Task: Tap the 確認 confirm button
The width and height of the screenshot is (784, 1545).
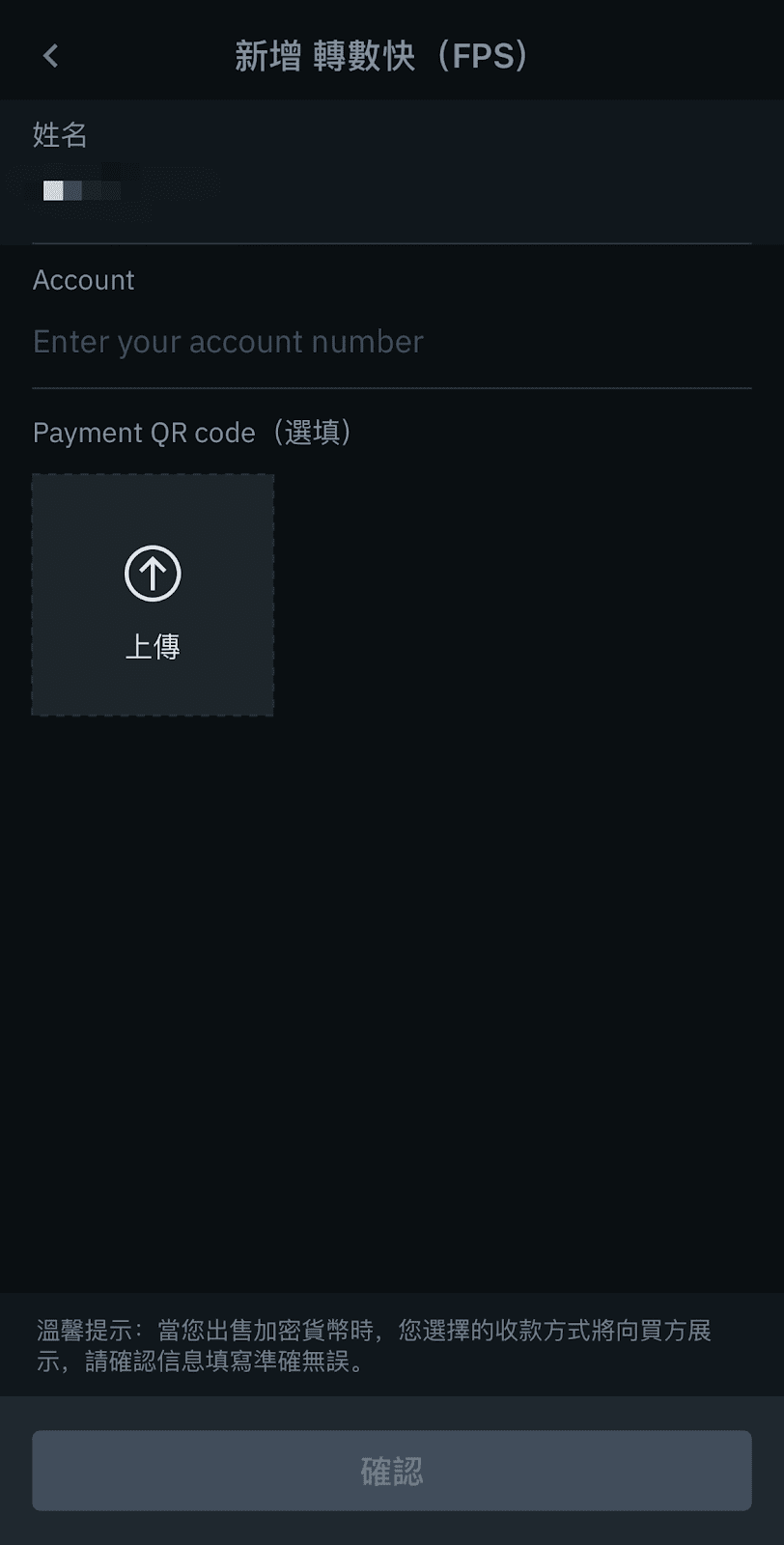Action: pos(391,1471)
